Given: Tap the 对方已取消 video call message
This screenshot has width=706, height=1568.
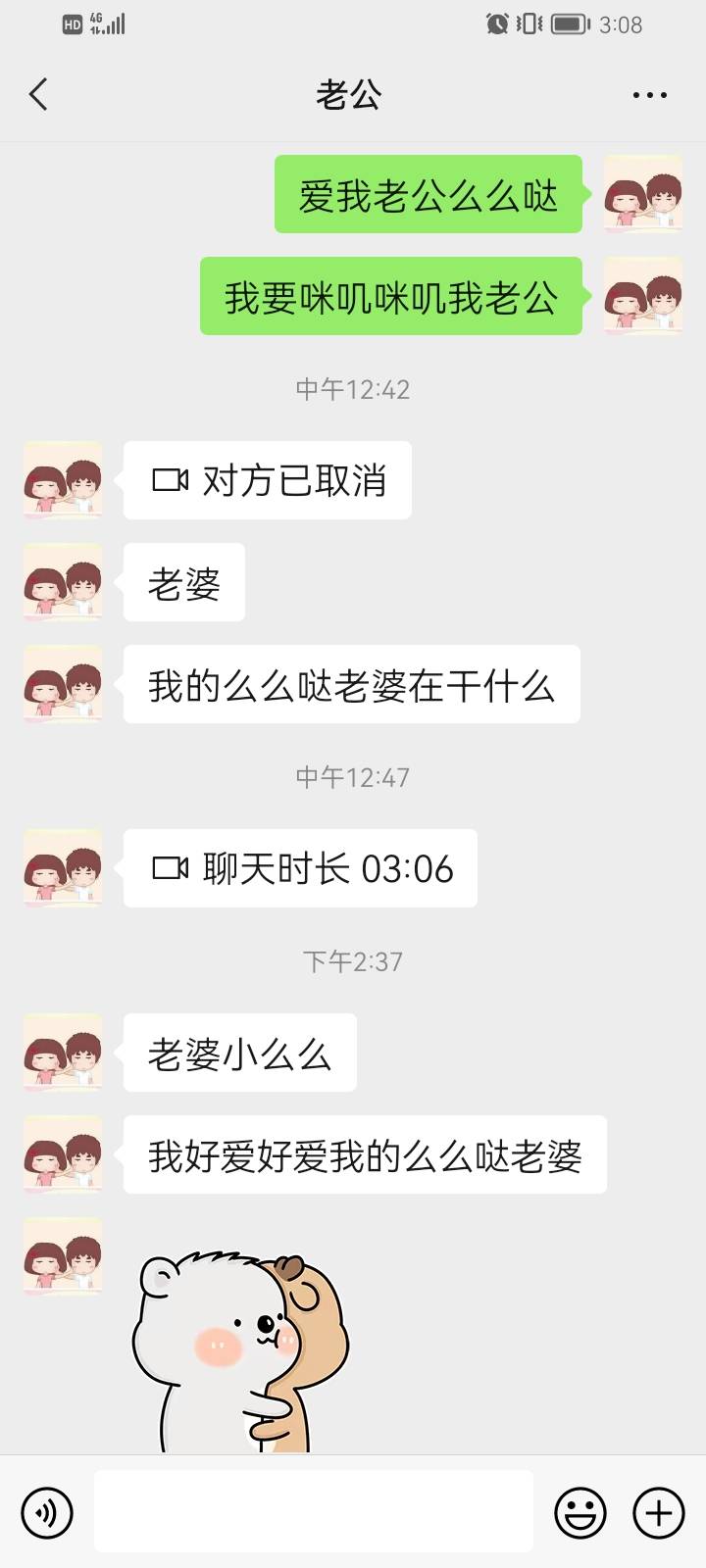Looking at the screenshot, I should 267,479.
